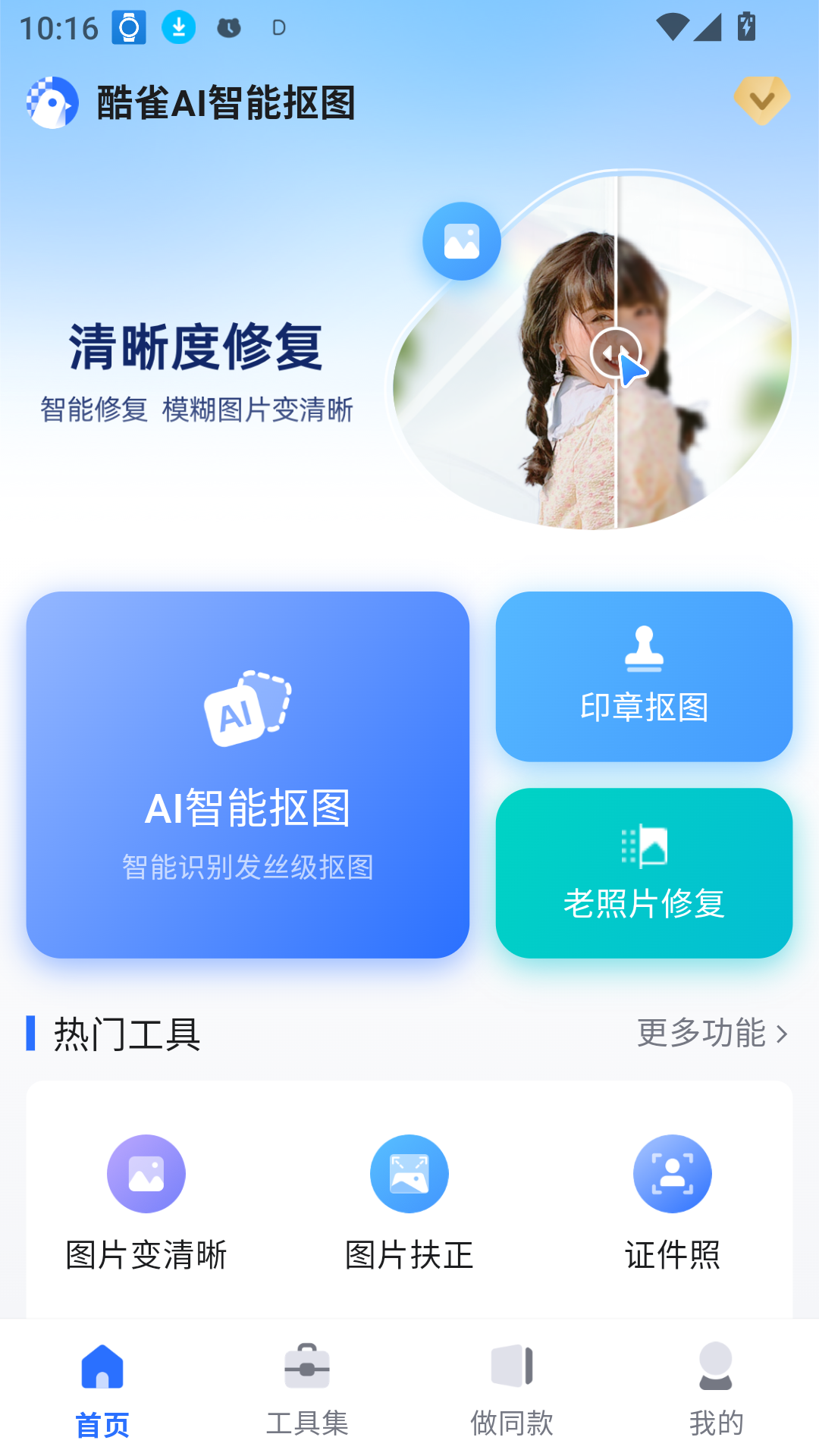Select the 印章抠图 tool

pos(644,676)
